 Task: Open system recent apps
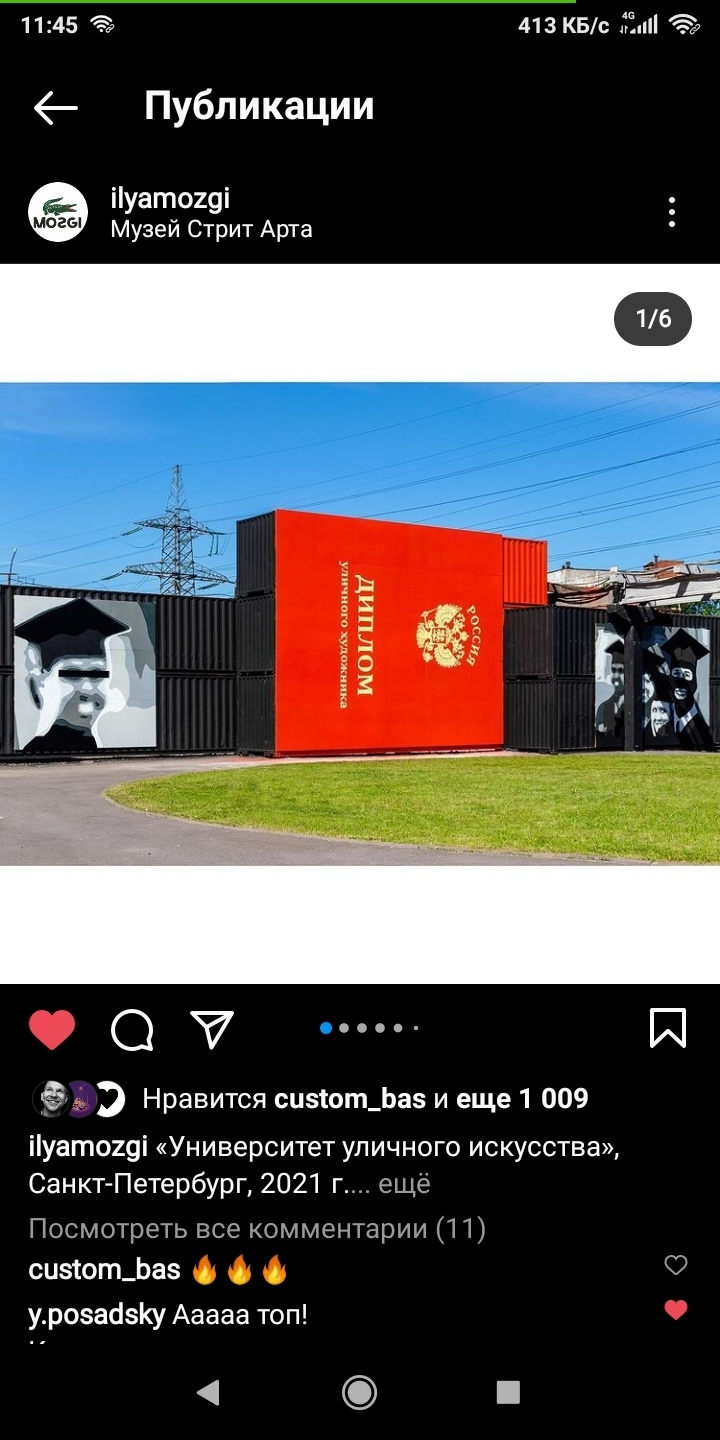[508, 1392]
